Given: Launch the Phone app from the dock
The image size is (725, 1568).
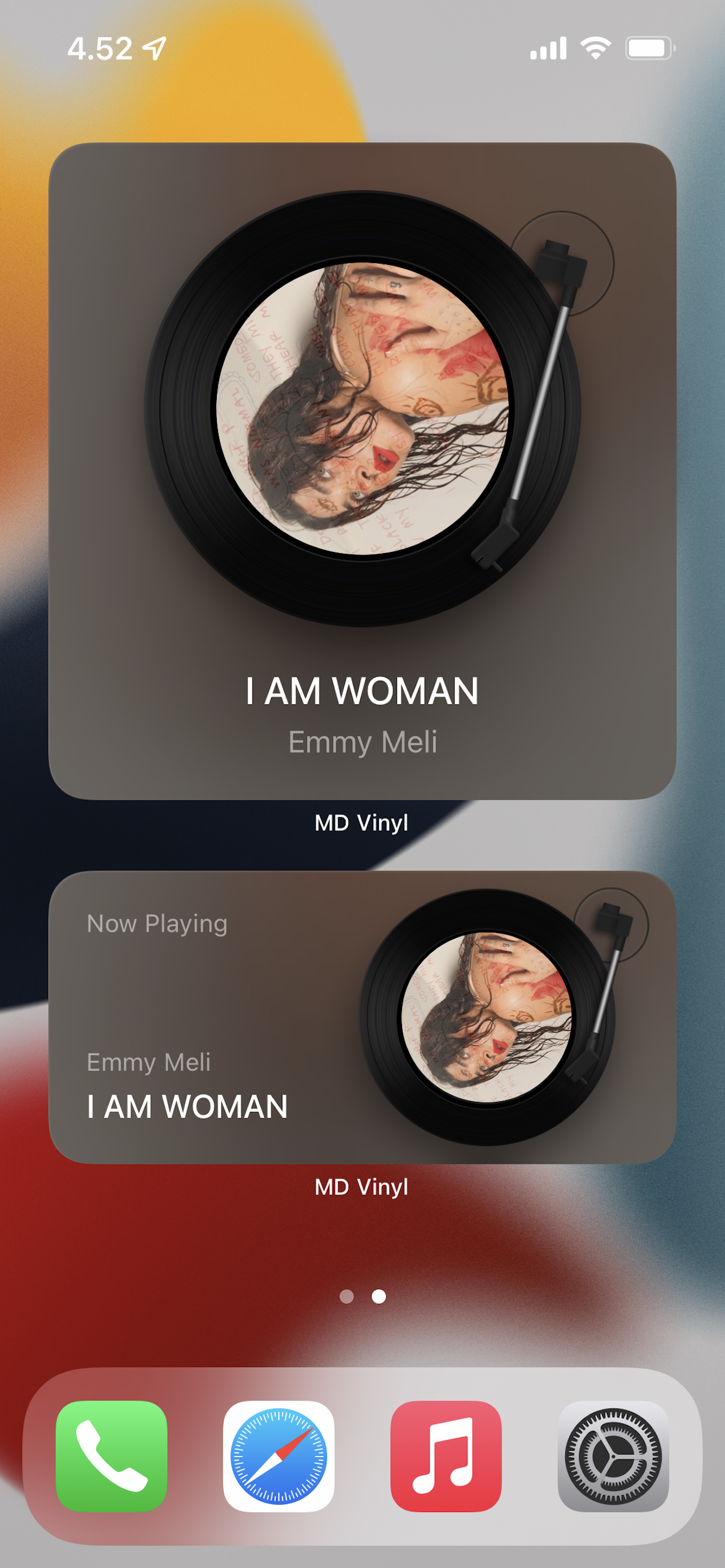Looking at the screenshot, I should (x=111, y=1456).
